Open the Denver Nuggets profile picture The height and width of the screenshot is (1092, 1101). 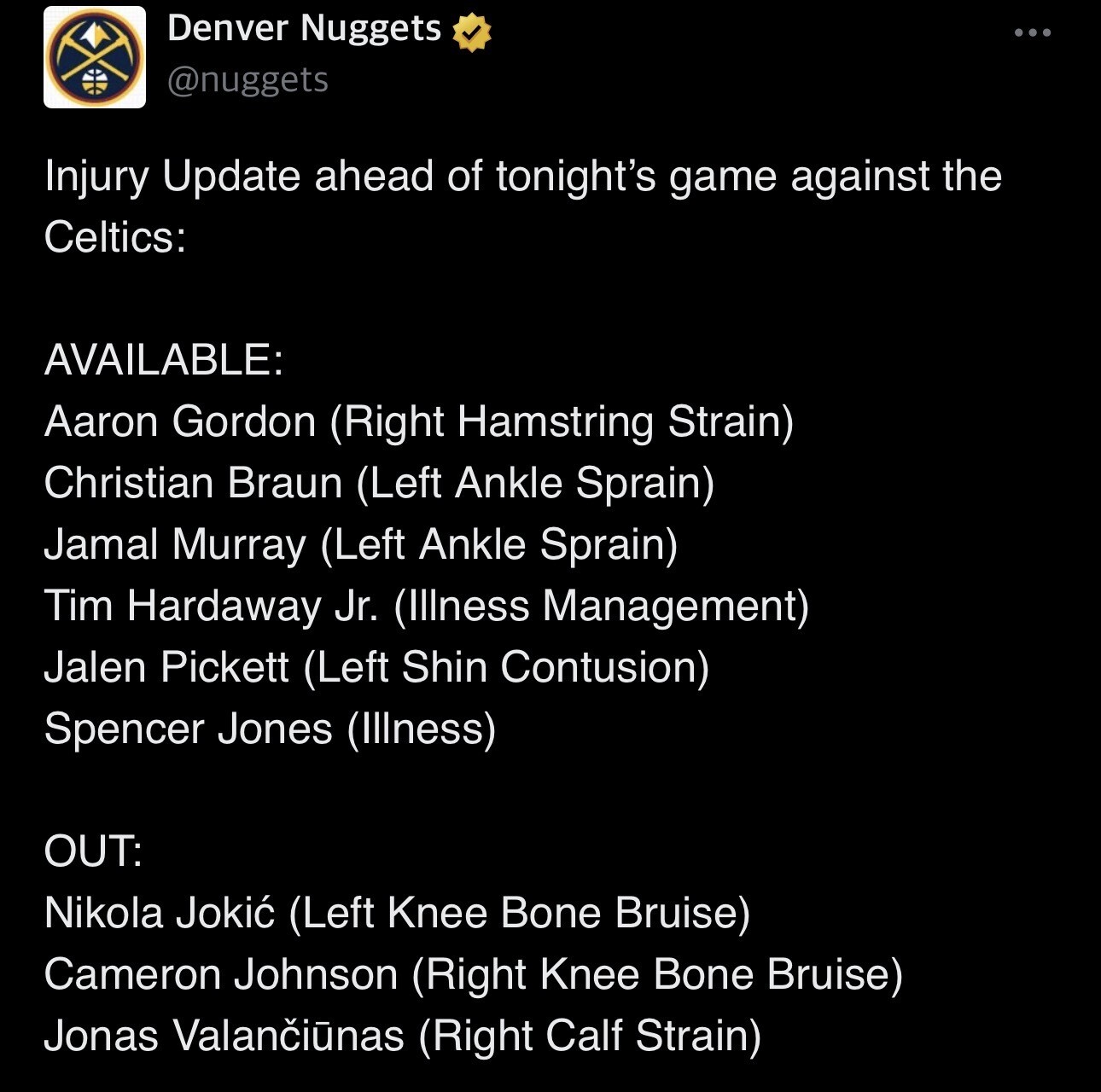95,57
